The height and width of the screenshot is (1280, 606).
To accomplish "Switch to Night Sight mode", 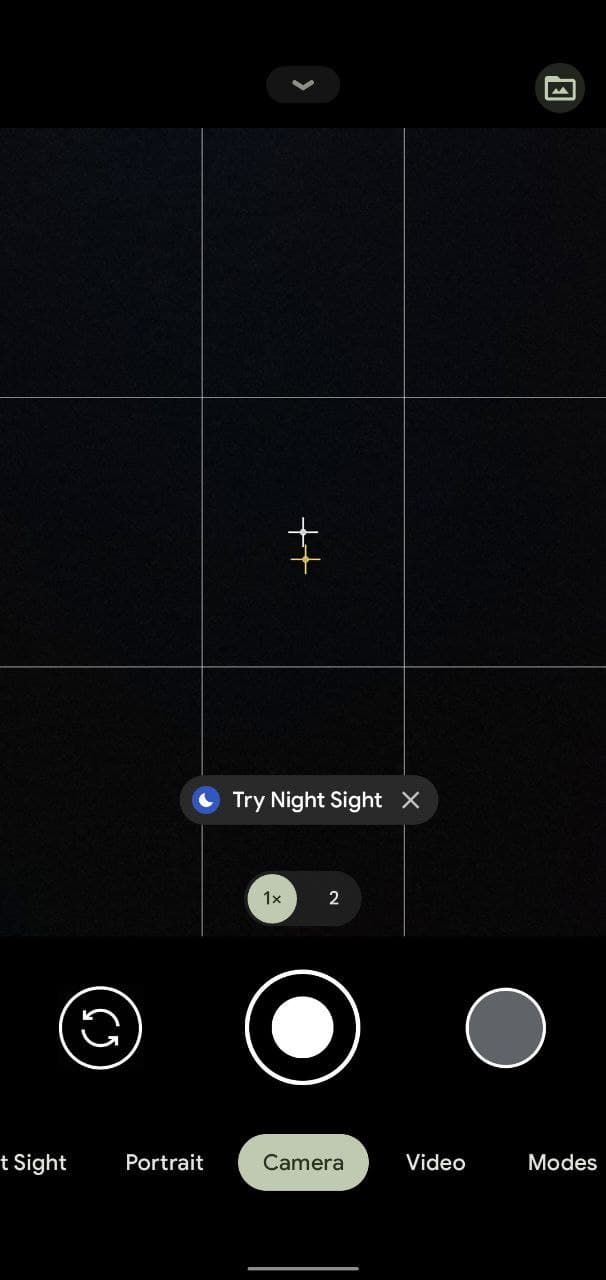I will (35, 1162).
